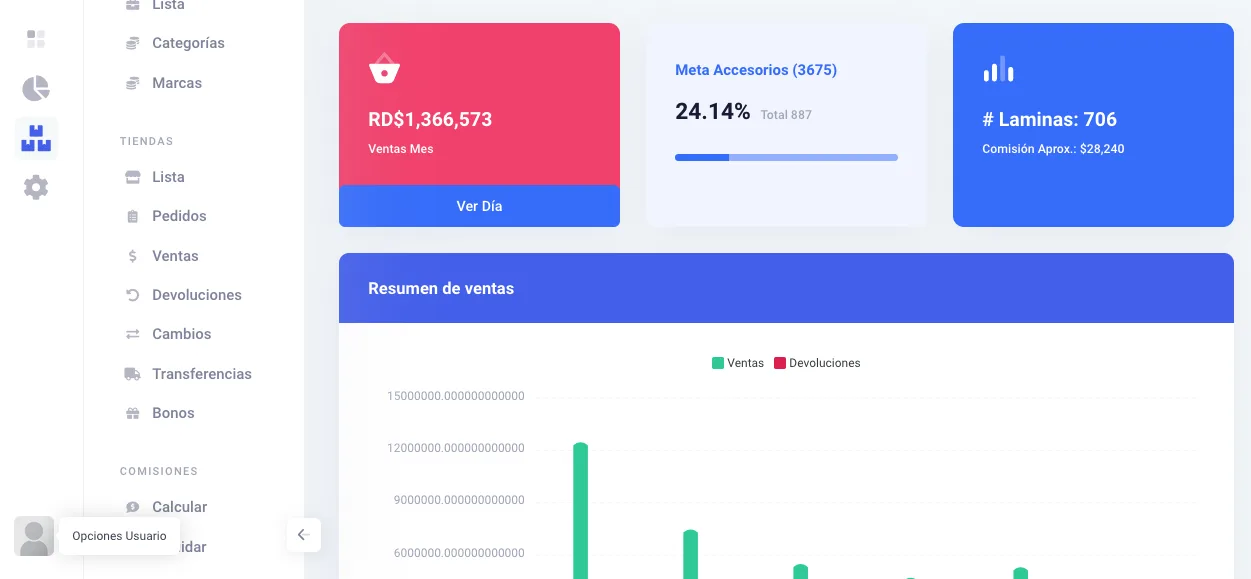Open Devoluciones menu item
The height and width of the screenshot is (579, 1251).
pyautogui.click(x=196, y=295)
